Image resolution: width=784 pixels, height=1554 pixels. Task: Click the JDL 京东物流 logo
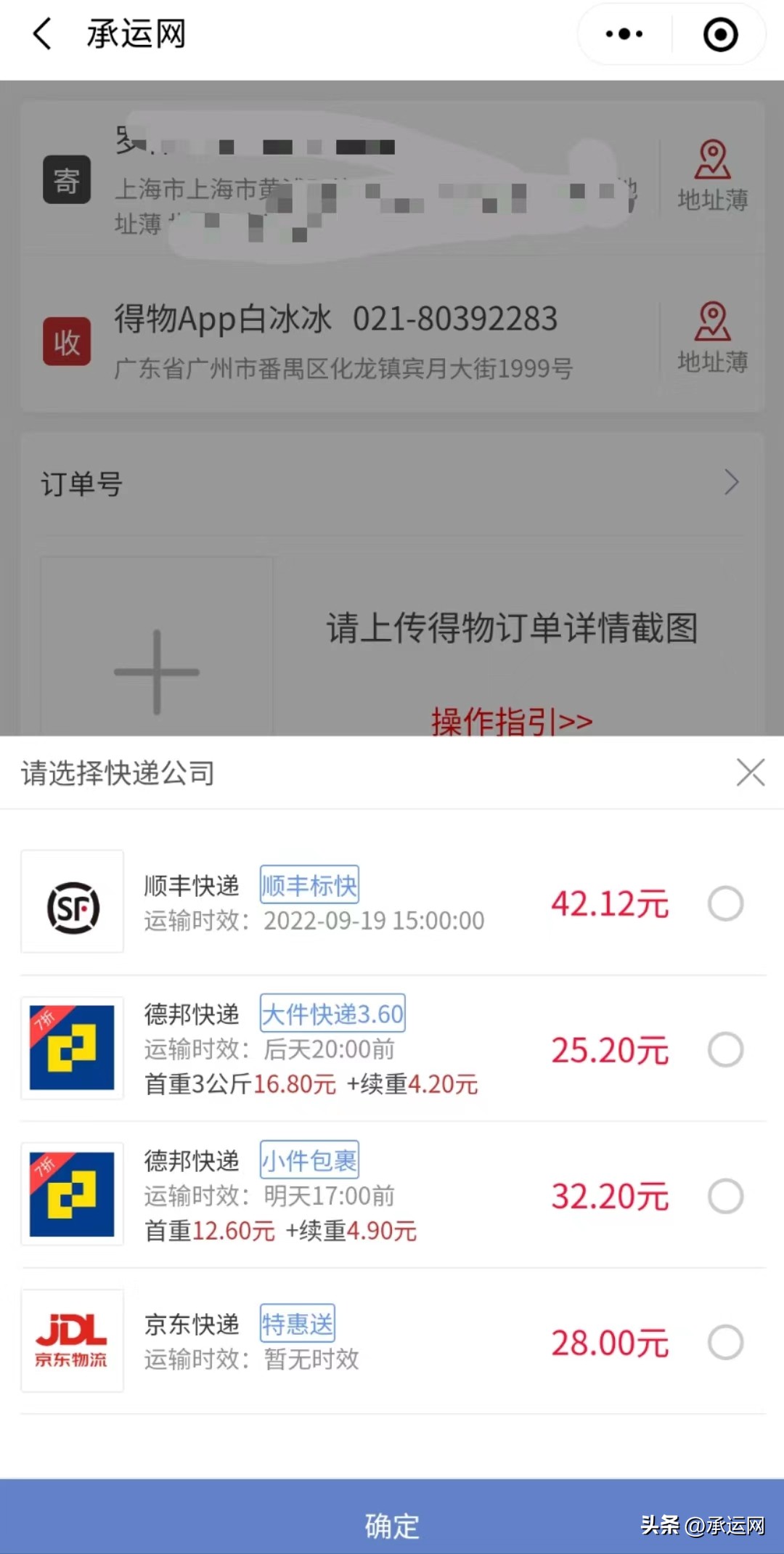pos(72,1340)
